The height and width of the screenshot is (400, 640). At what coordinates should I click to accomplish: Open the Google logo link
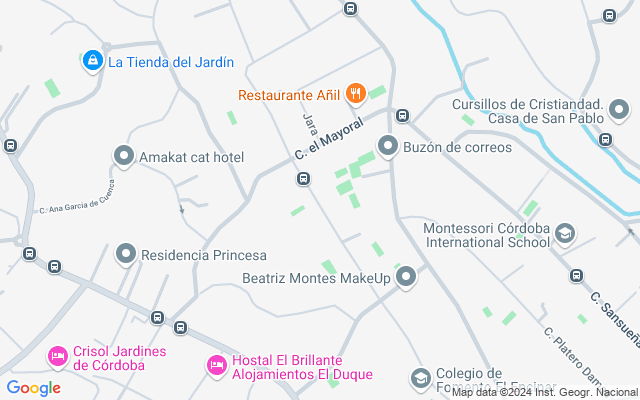pyautogui.click(x=33, y=388)
